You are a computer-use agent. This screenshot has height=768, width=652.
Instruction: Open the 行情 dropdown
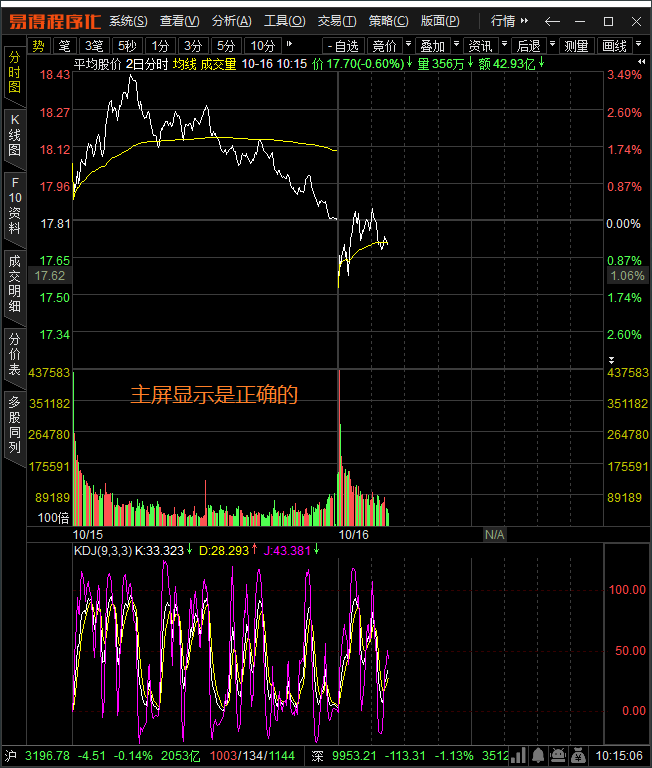click(509, 21)
